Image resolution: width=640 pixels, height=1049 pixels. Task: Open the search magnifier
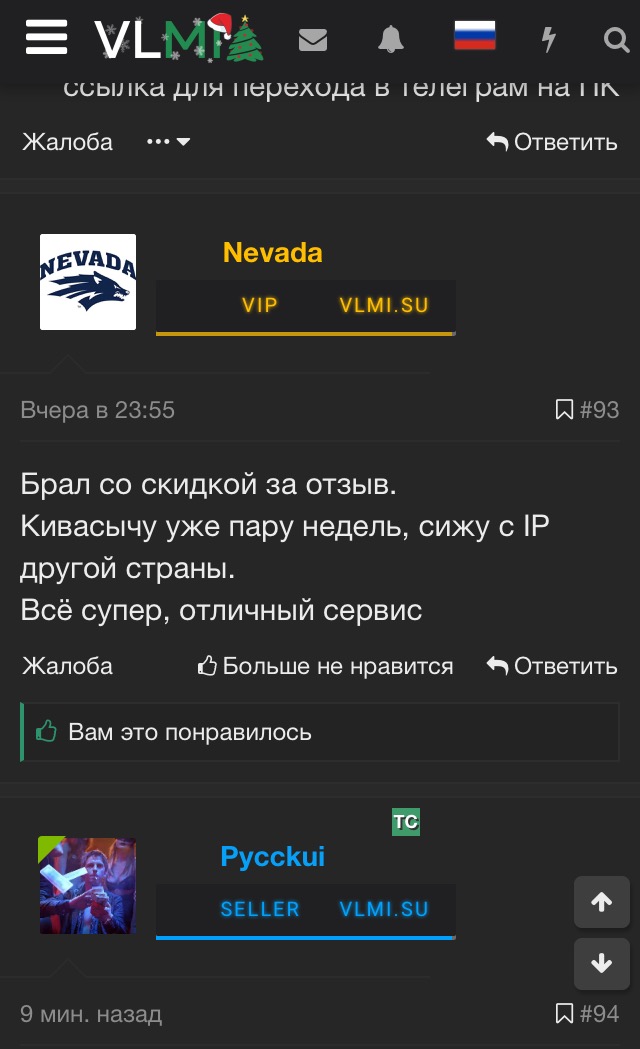pyautogui.click(x=616, y=39)
